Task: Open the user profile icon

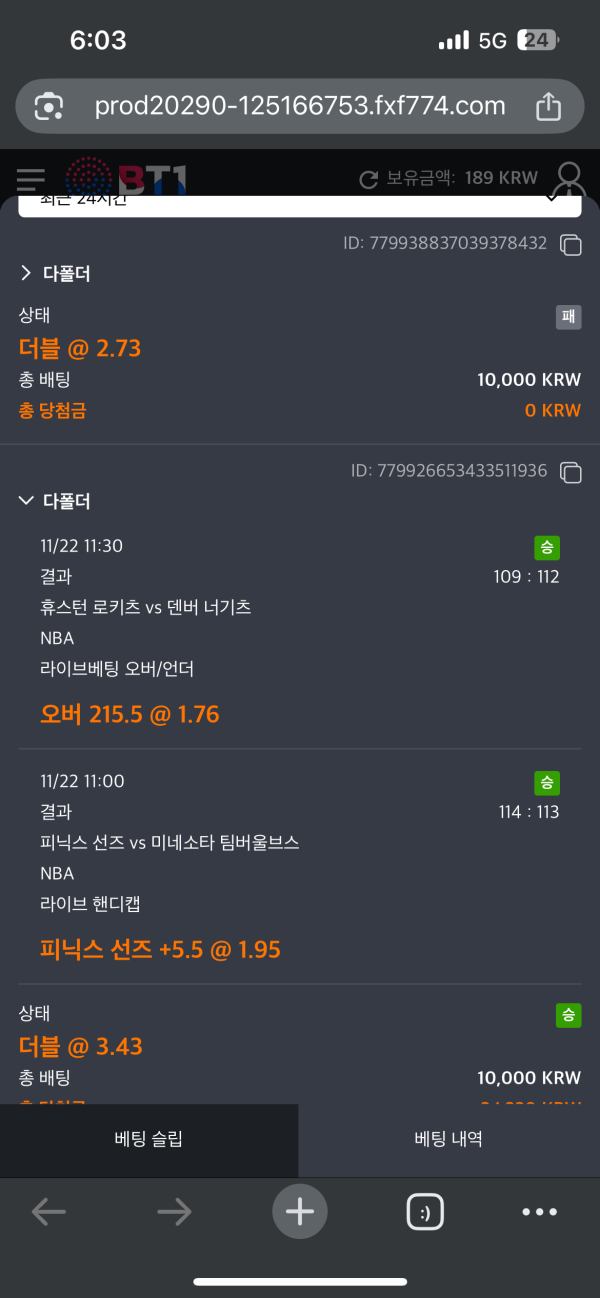Action: 570,178
